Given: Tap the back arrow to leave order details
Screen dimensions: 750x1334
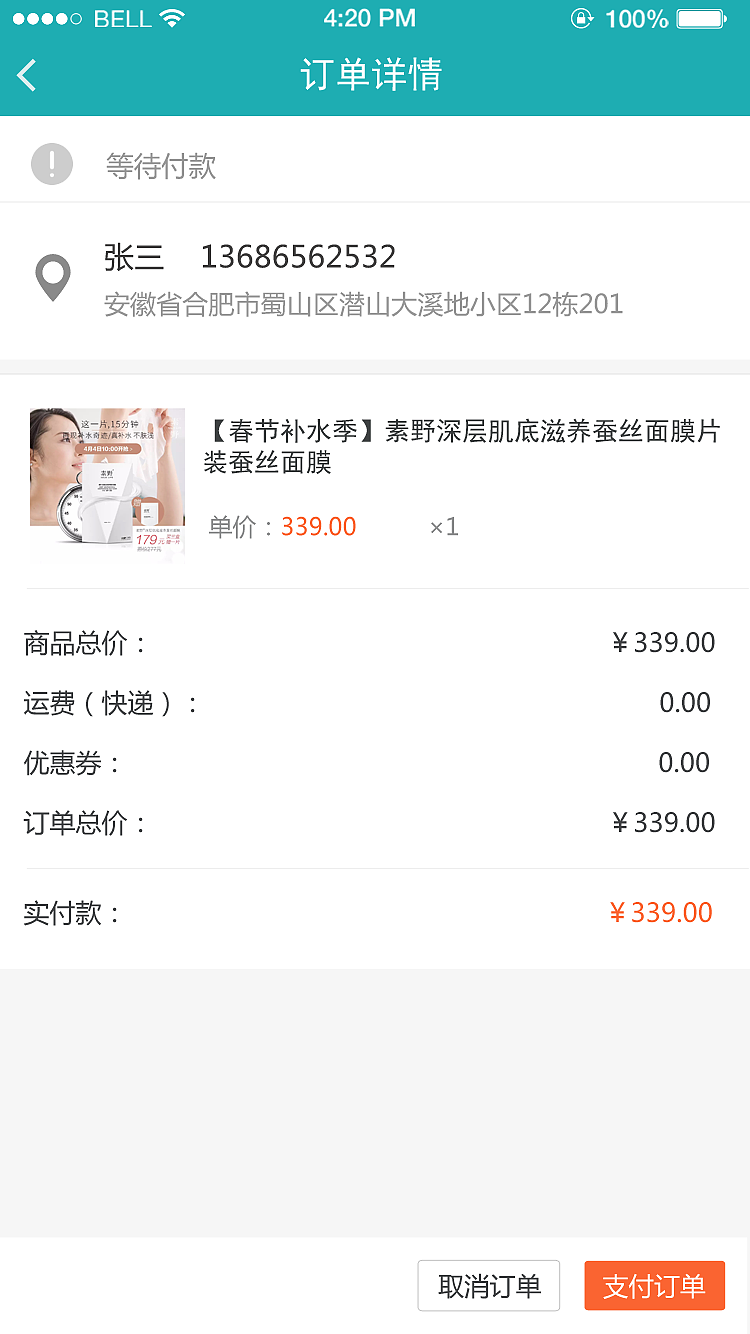Looking at the screenshot, I should pyautogui.click(x=26, y=74).
